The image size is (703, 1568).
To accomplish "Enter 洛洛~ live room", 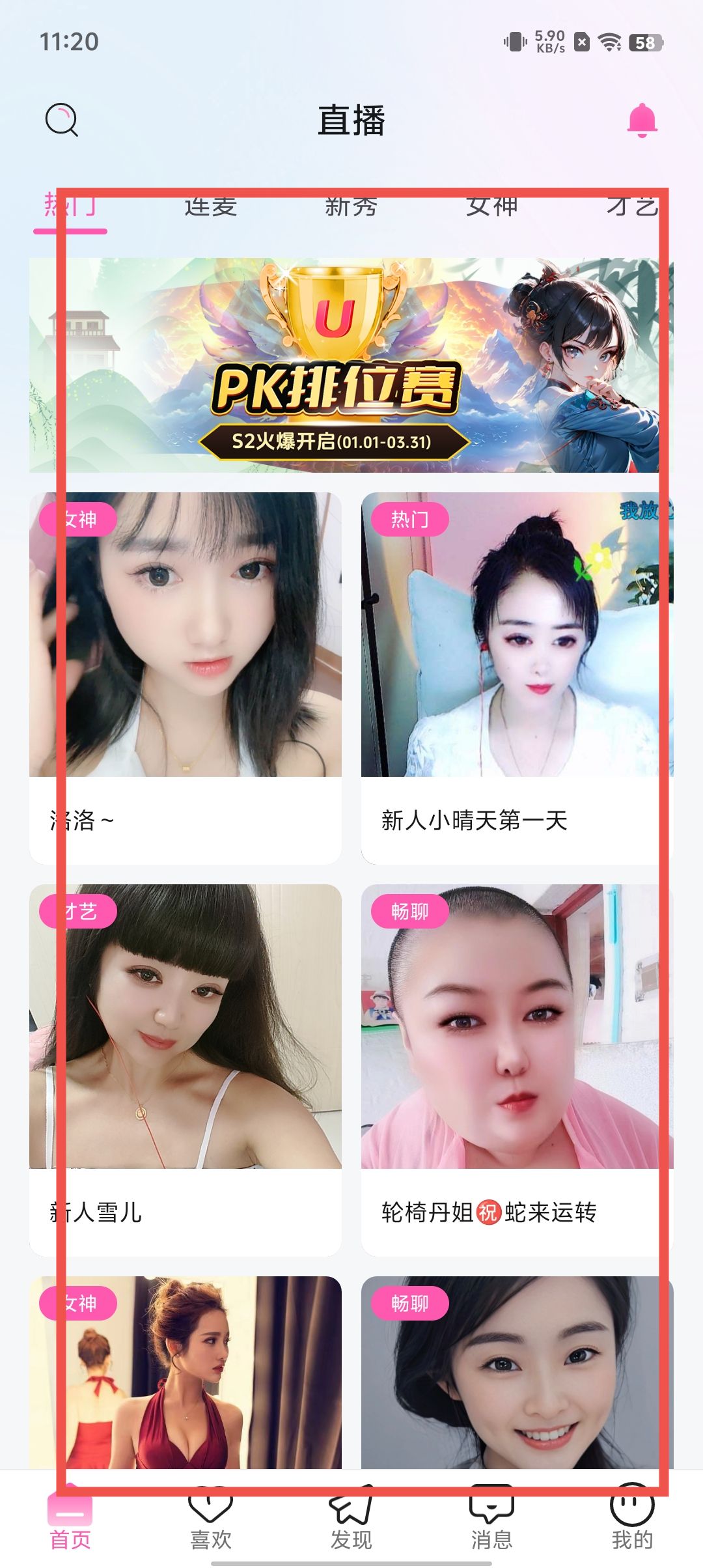I will tap(186, 677).
